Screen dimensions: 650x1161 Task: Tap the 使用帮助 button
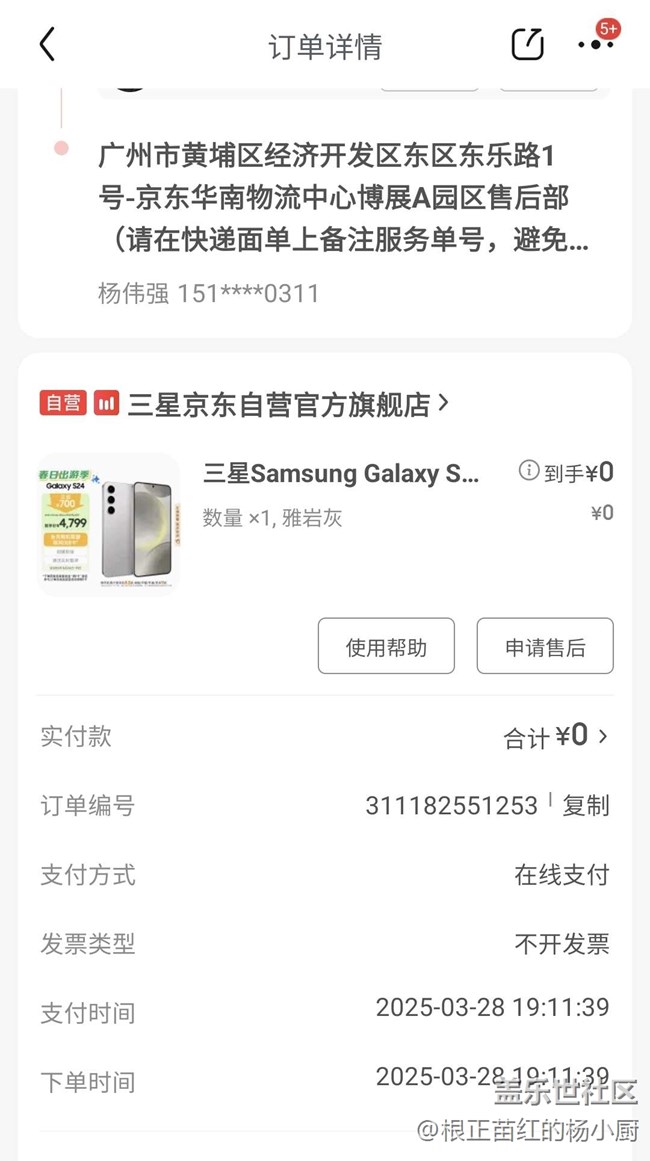(x=386, y=647)
